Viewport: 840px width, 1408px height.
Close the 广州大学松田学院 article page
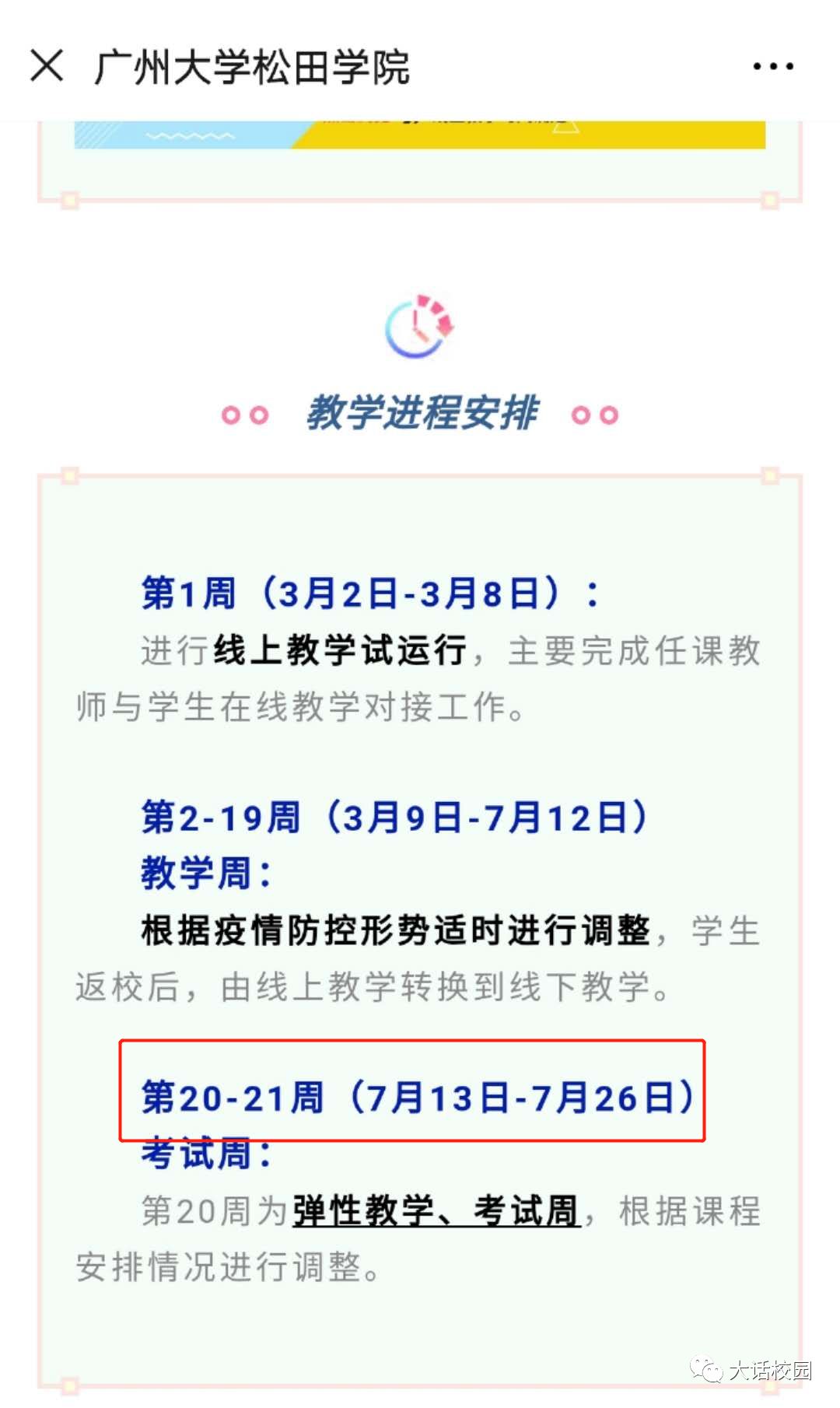point(47,66)
